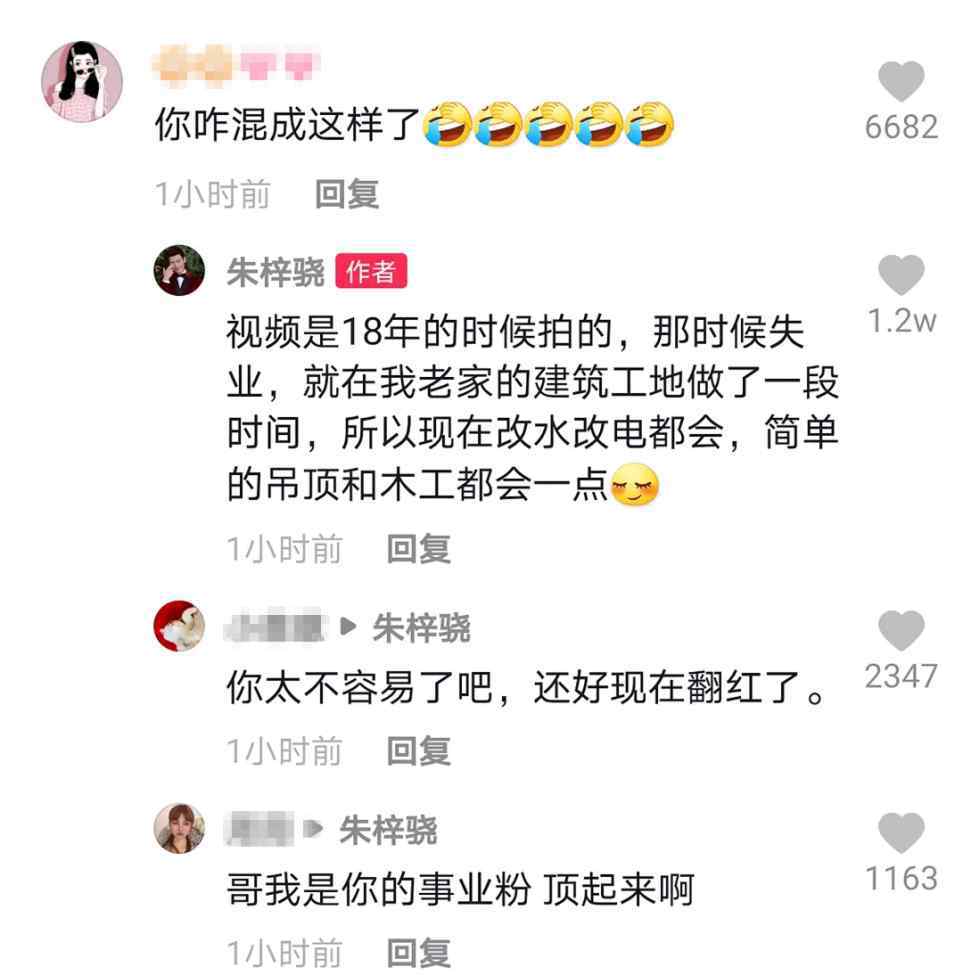The image size is (963, 975).
Task: Like the comment '你咋混成这样了'
Action: 901,82
